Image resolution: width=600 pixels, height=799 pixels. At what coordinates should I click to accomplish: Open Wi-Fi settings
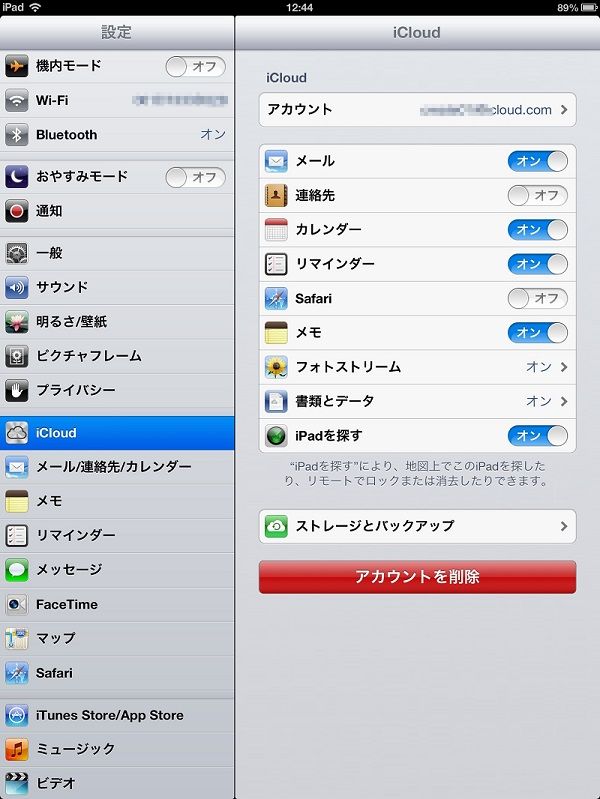tap(117, 100)
